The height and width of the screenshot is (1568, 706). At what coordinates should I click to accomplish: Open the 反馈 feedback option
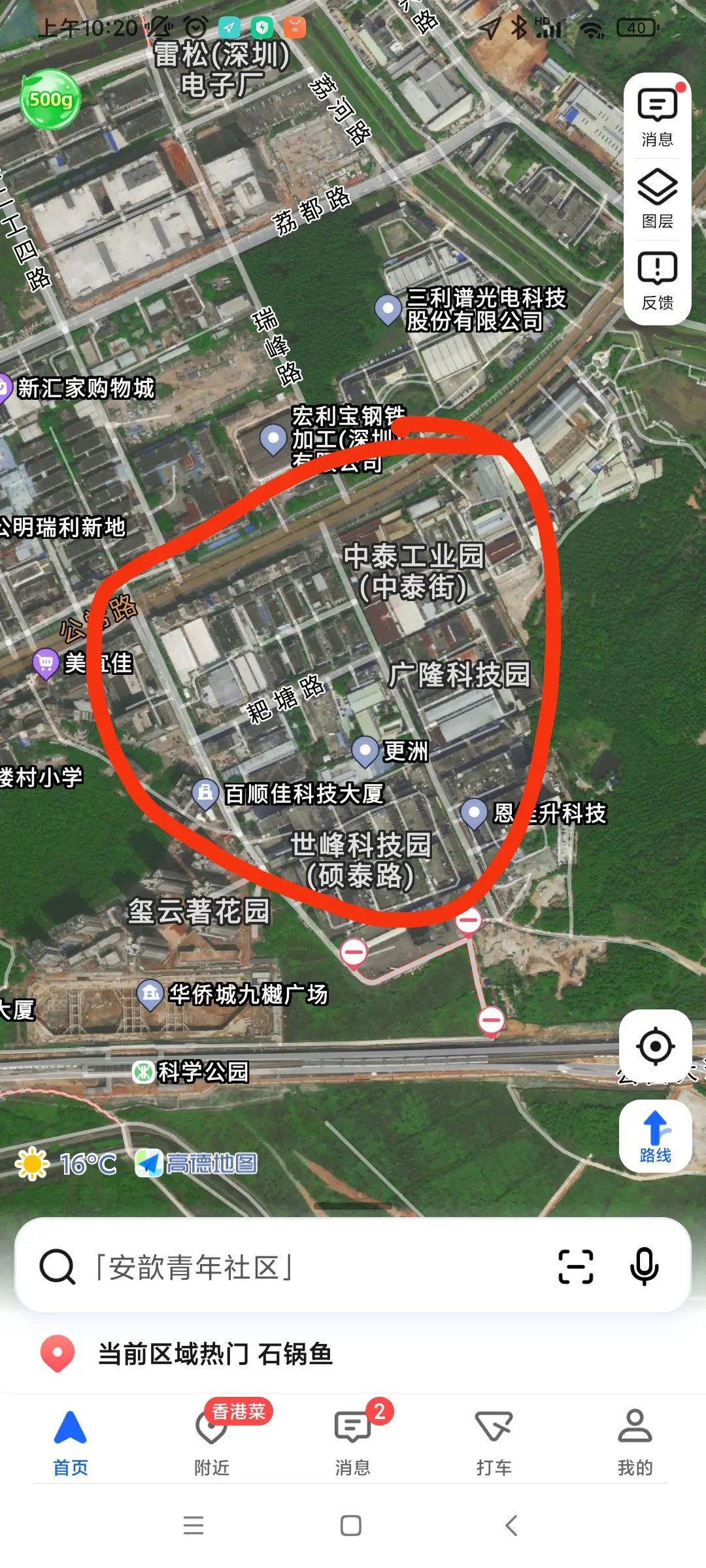(x=657, y=280)
